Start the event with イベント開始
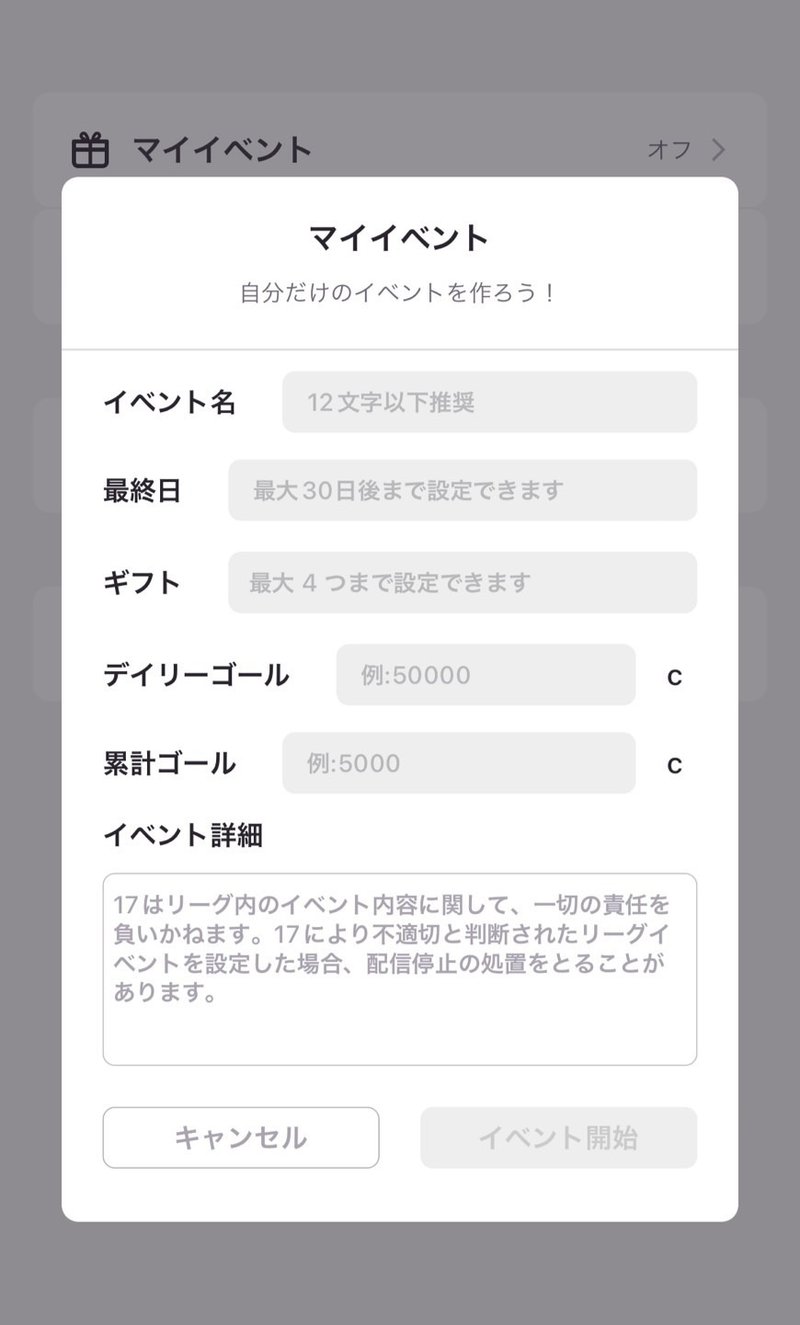 558,1137
